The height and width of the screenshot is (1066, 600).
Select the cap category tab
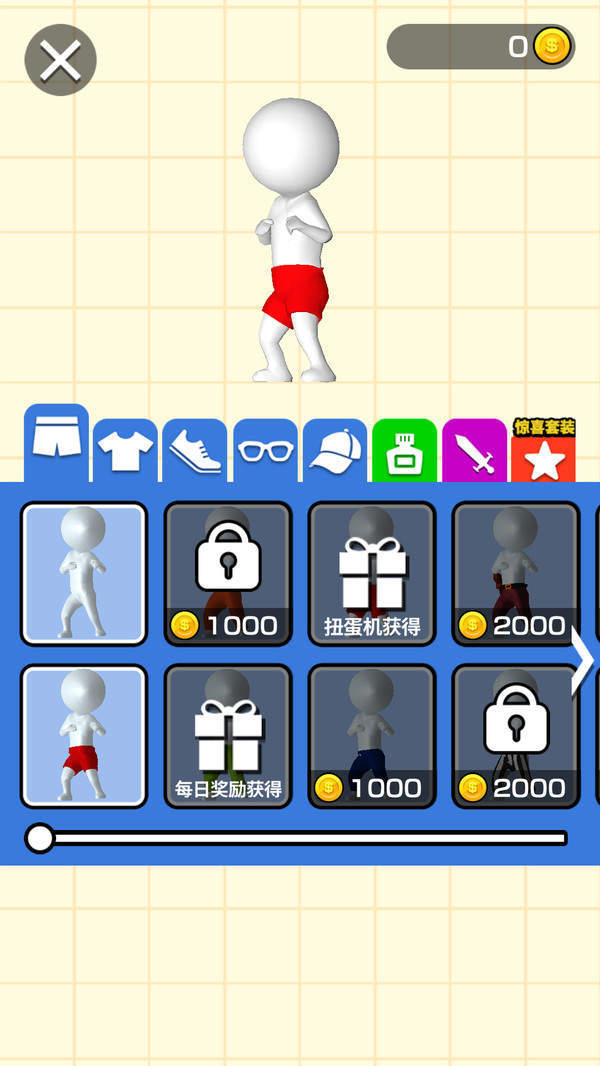[336, 451]
